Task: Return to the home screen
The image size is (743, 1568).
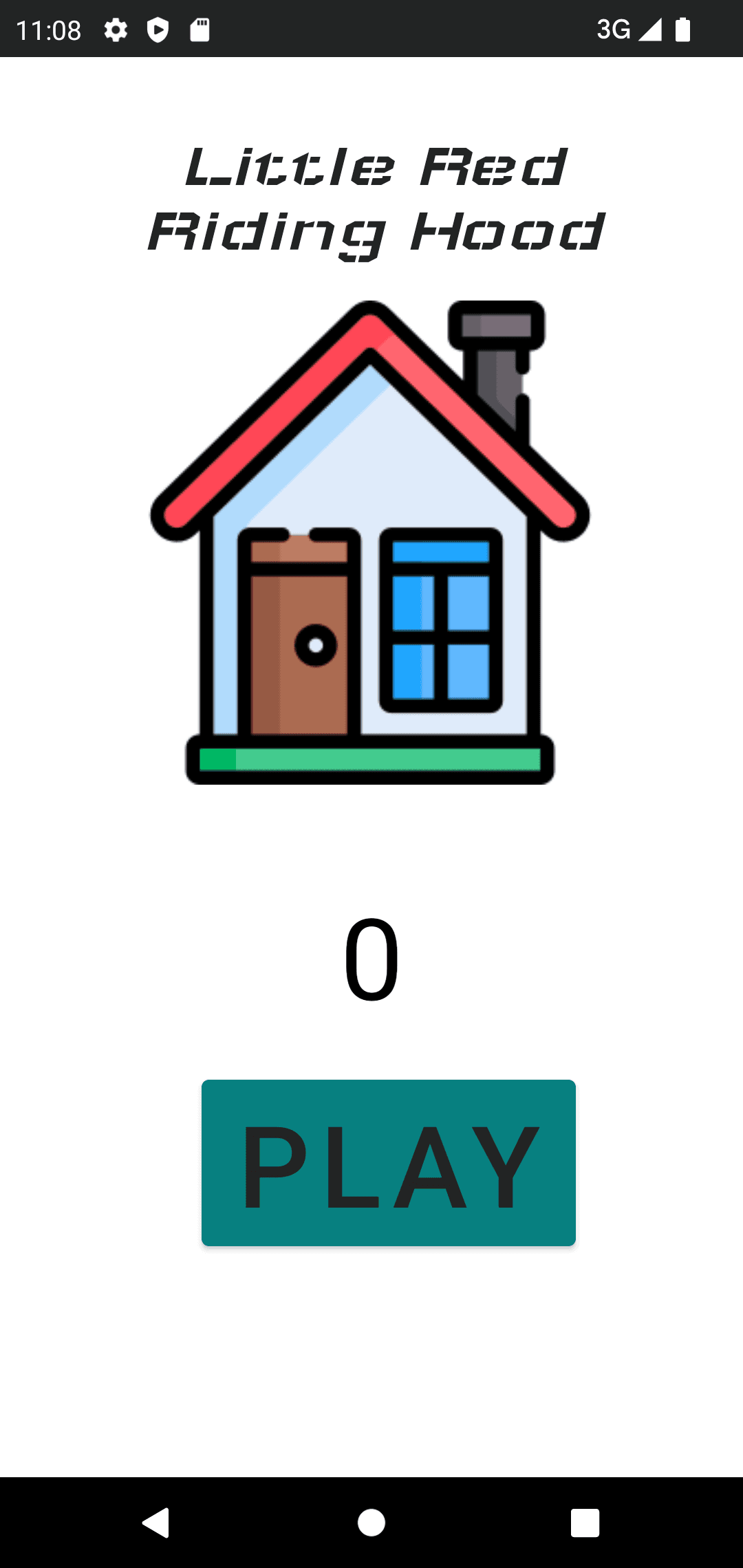Action: [371, 1523]
